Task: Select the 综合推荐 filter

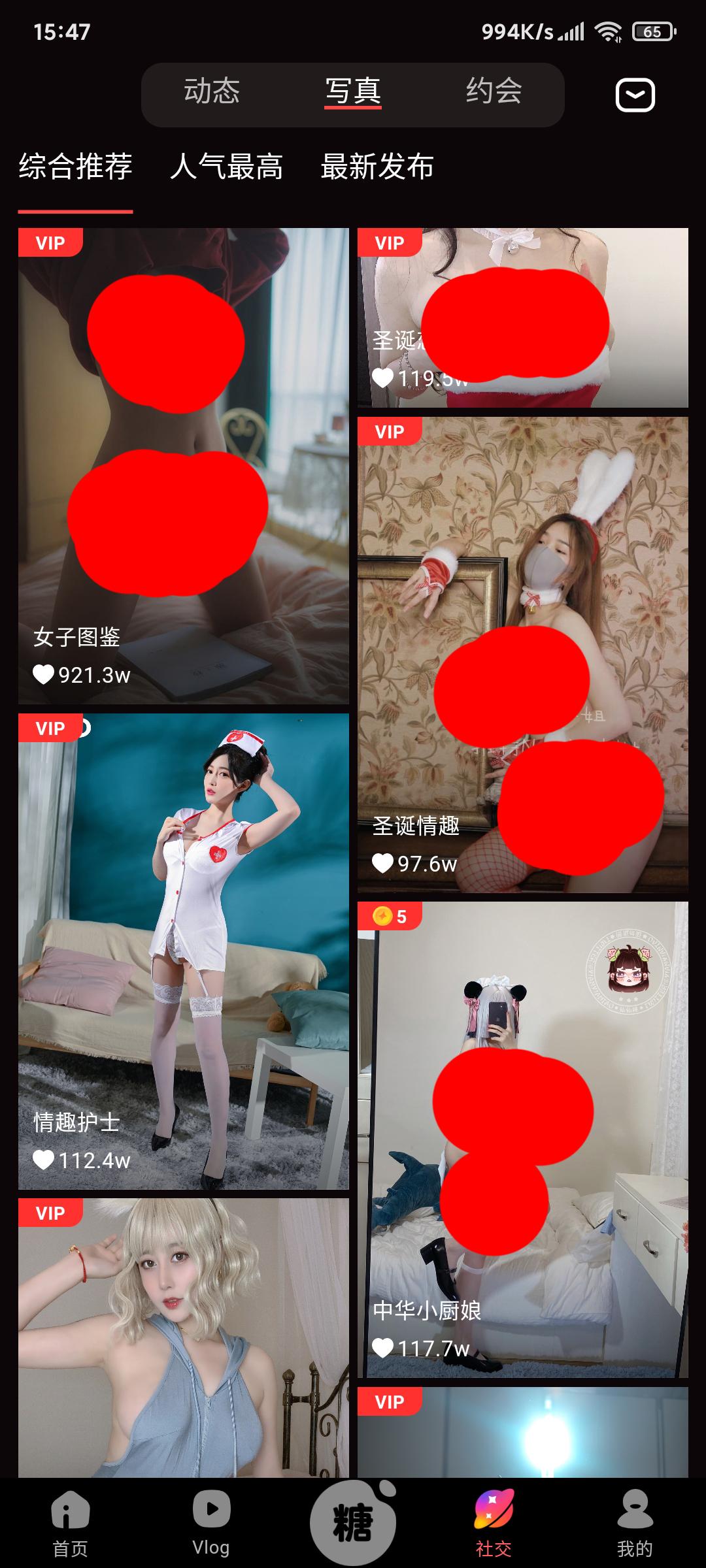Action: (75, 167)
